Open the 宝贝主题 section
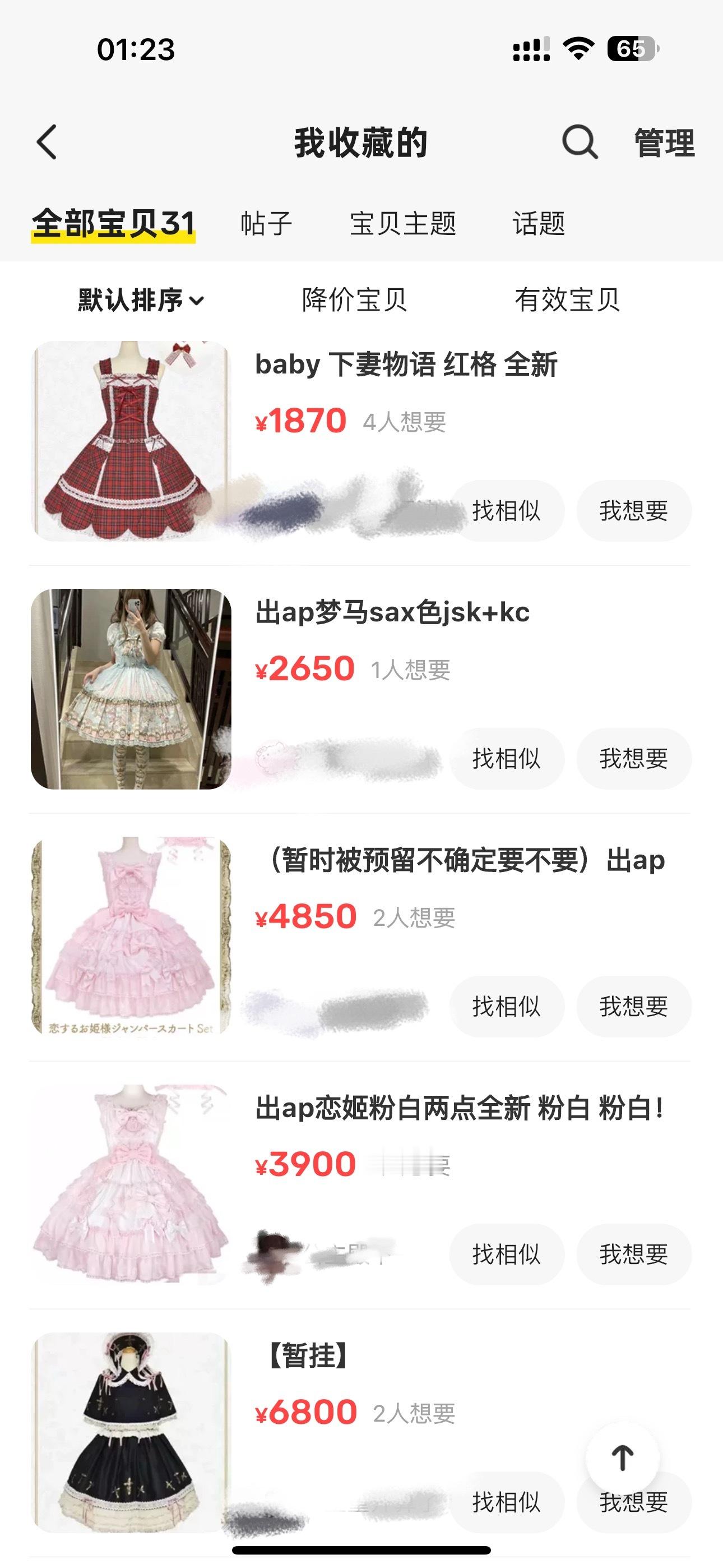 coord(406,223)
